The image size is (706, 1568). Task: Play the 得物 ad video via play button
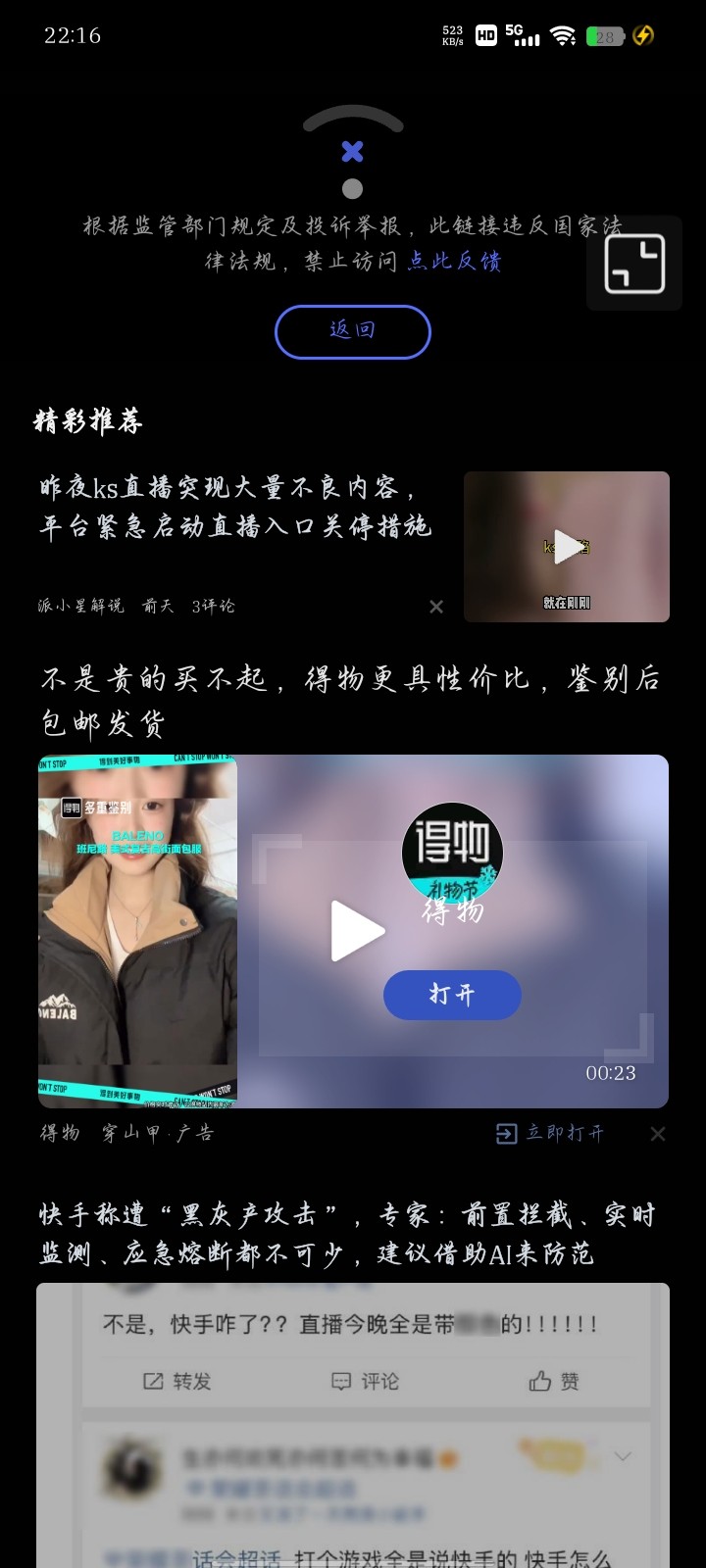(359, 931)
